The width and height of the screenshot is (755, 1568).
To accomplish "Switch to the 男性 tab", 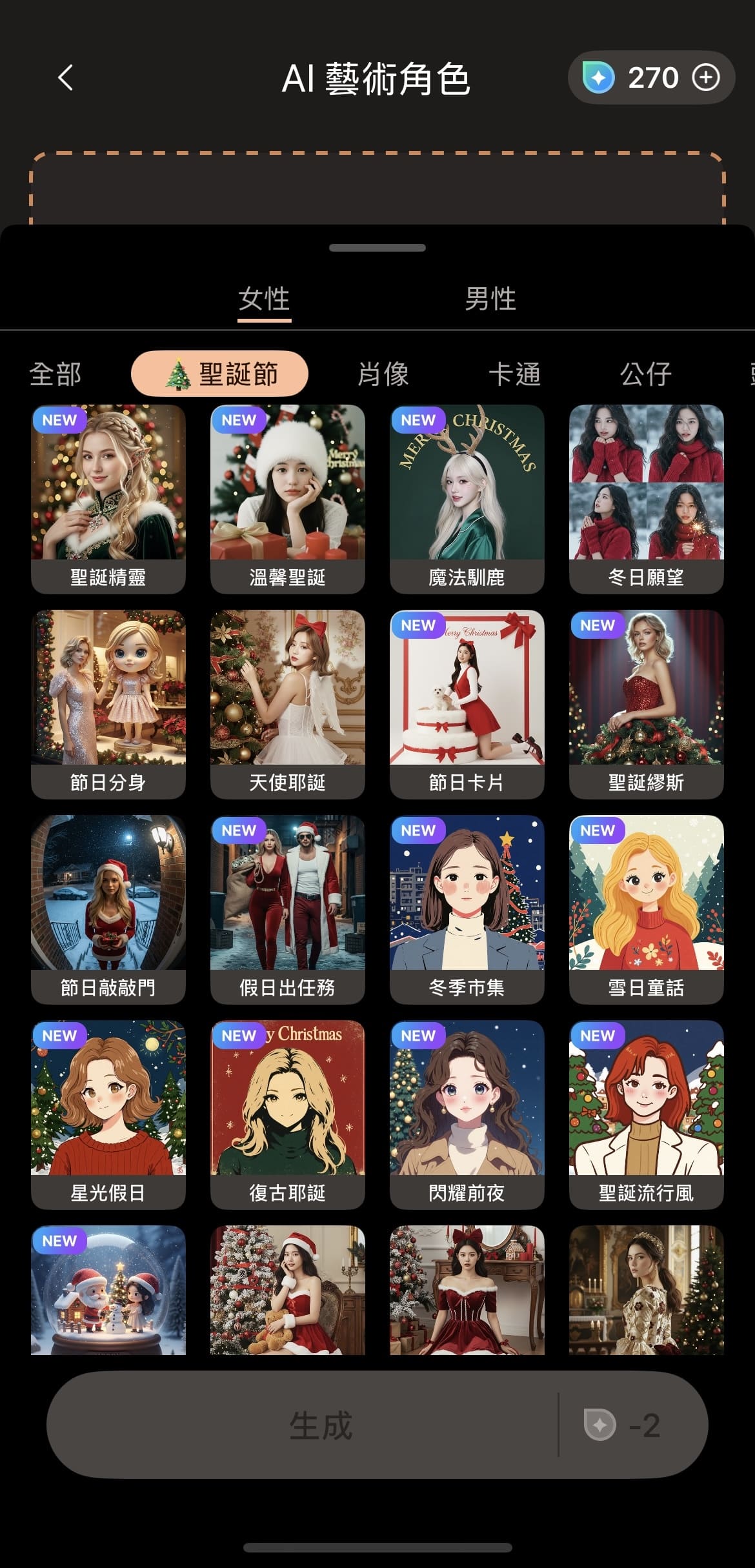I will point(490,297).
